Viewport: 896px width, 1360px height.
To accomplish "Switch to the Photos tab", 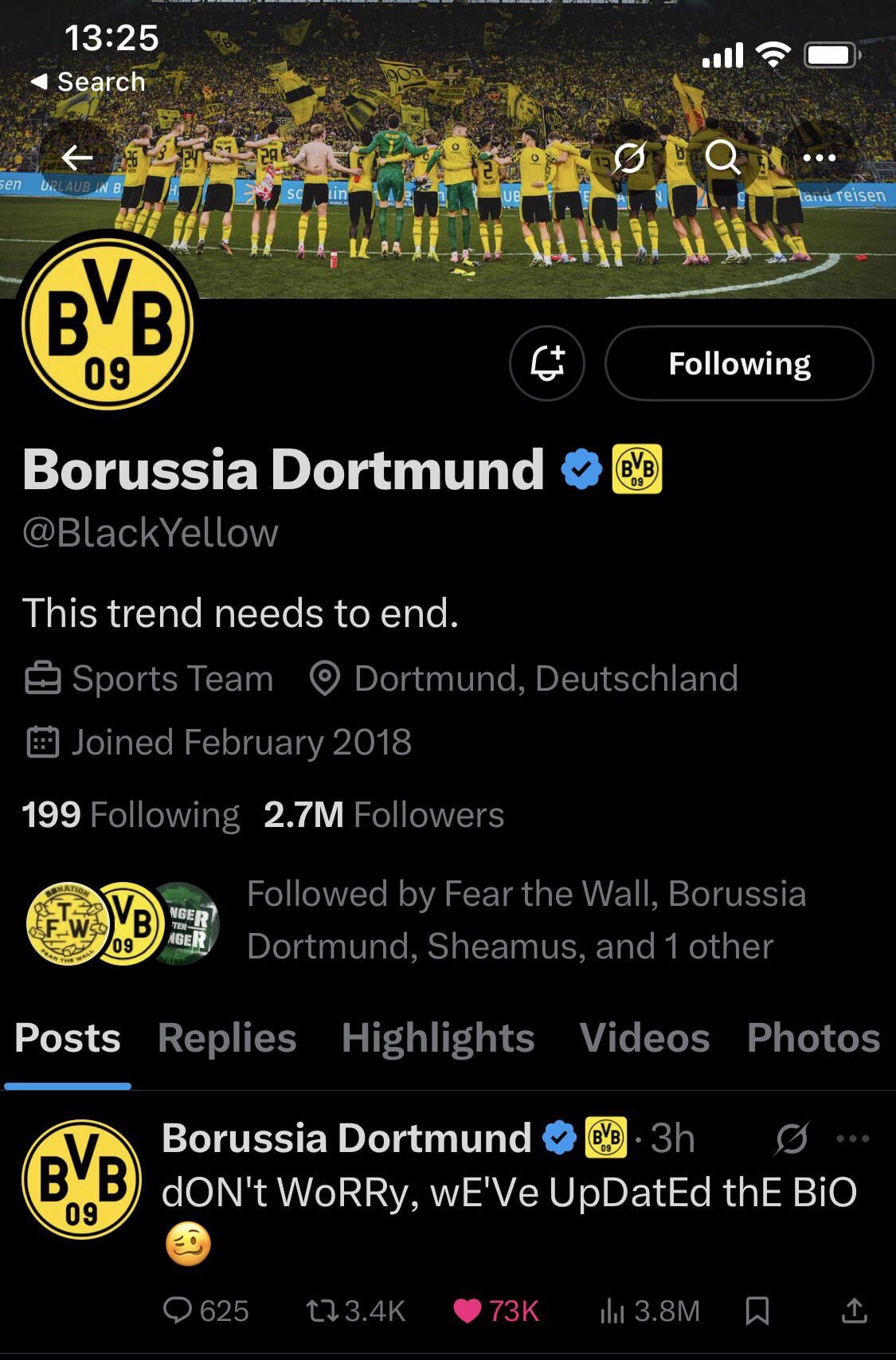I will (813, 1038).
